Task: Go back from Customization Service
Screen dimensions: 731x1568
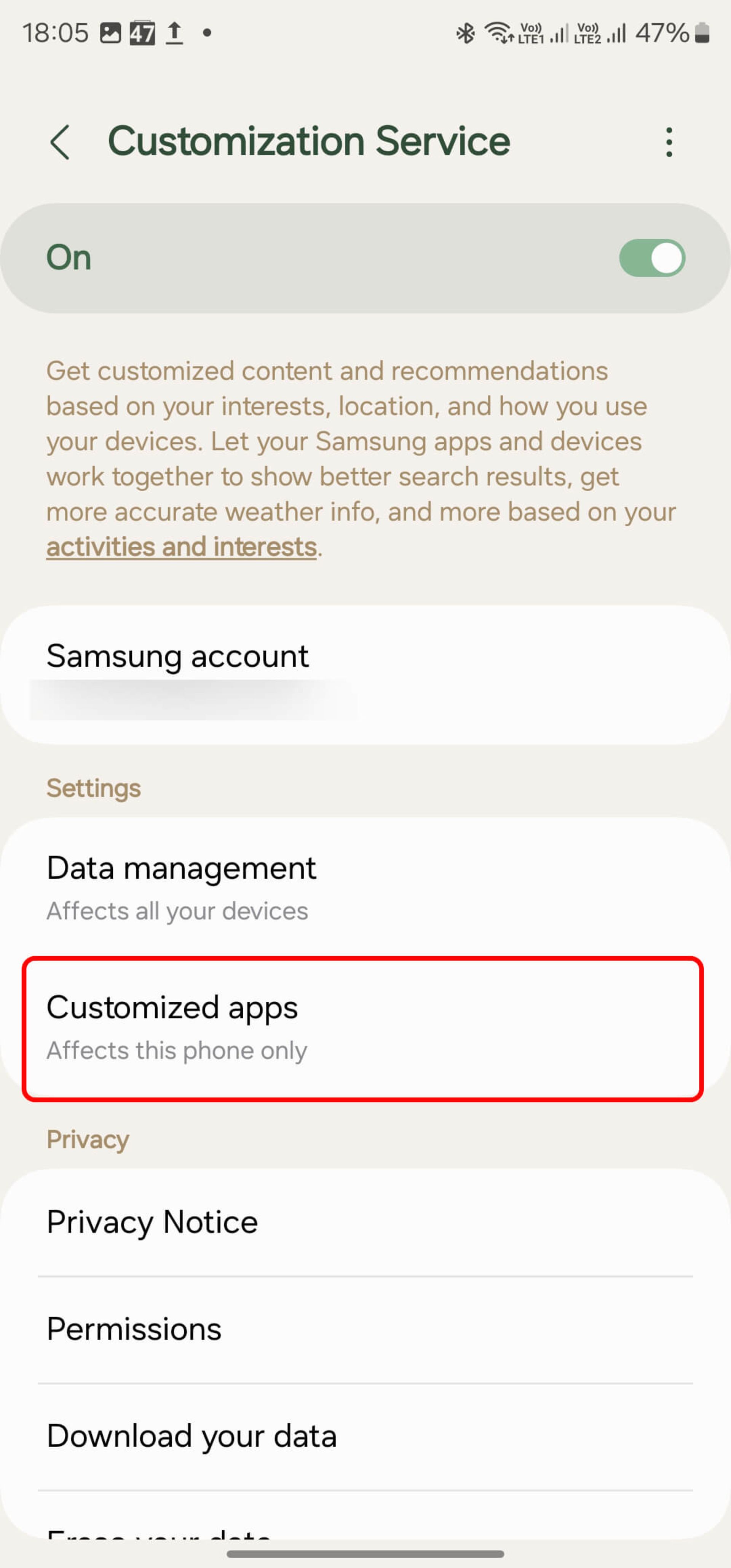Action: pos(60,142)
